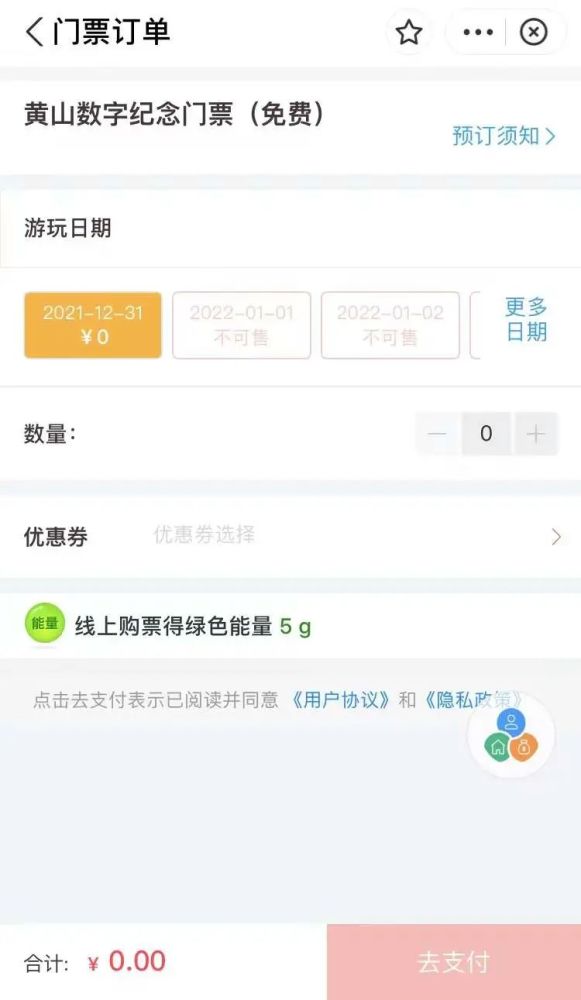Favorite this mini program with the star
This screenshot has height=1000, width=581.
pos(409,32)
